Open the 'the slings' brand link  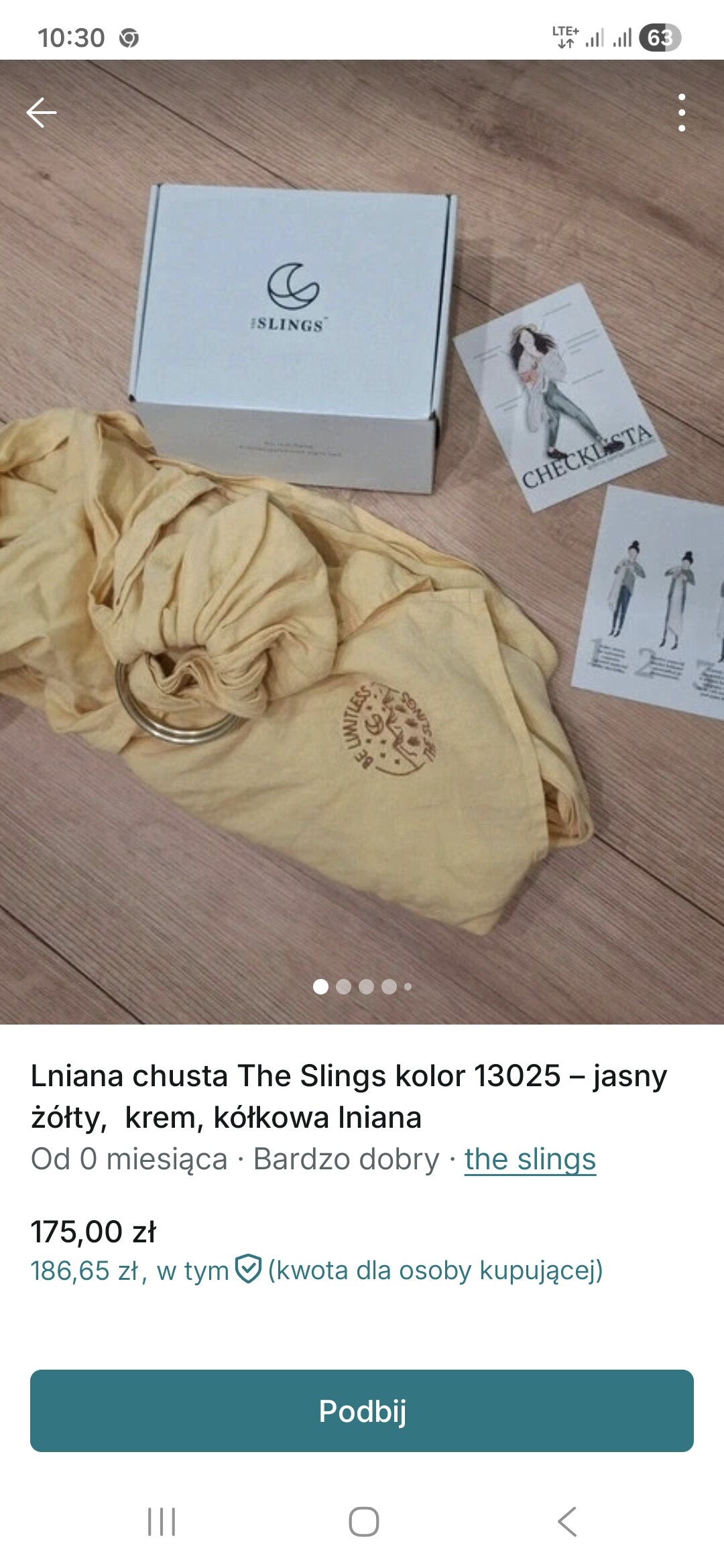point(530,1159)
